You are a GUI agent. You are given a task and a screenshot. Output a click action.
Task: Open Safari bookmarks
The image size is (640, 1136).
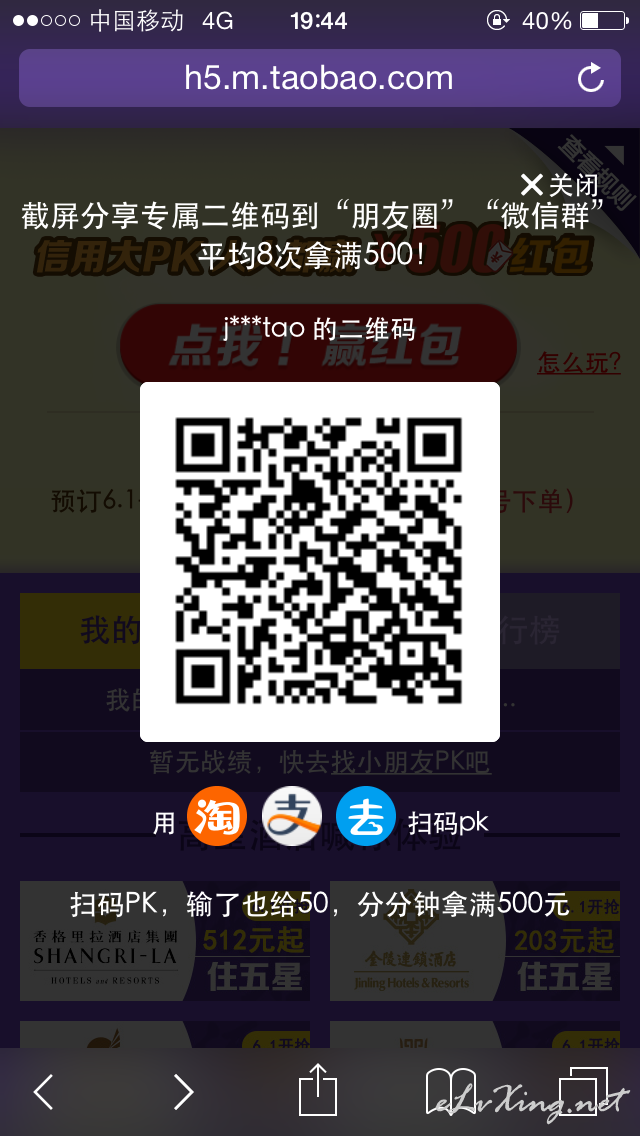click(450, 1090)
